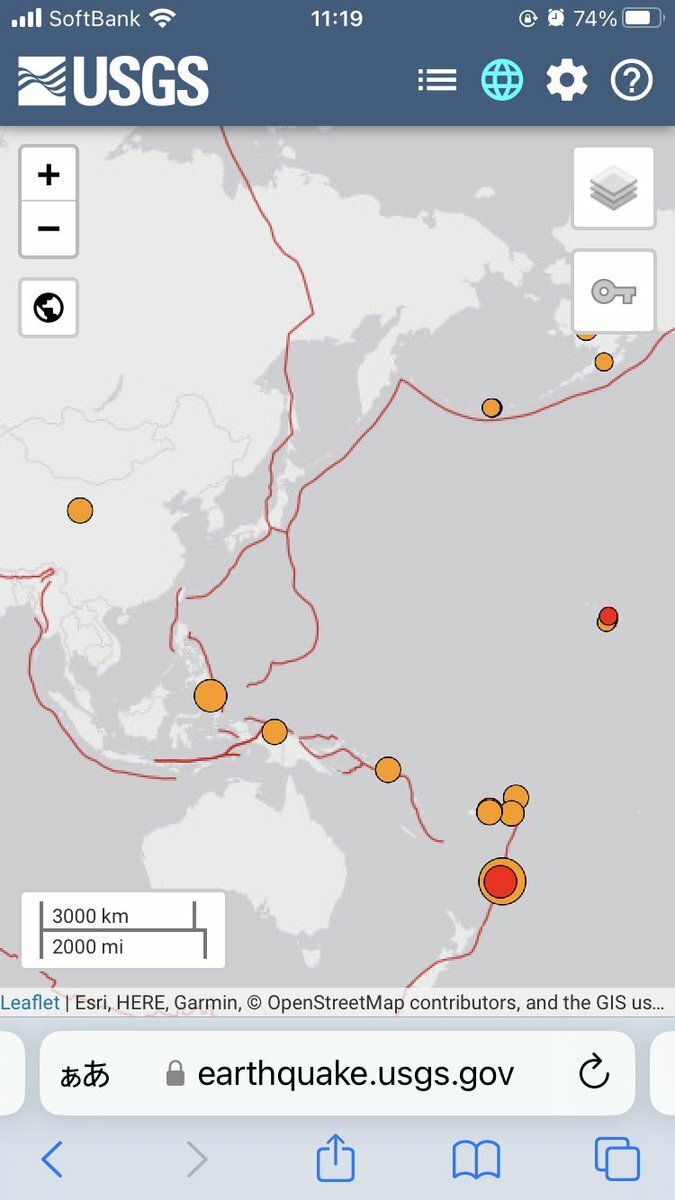Reload the page
This screenshot has width=675, height=1200.
click(594, 1074)
